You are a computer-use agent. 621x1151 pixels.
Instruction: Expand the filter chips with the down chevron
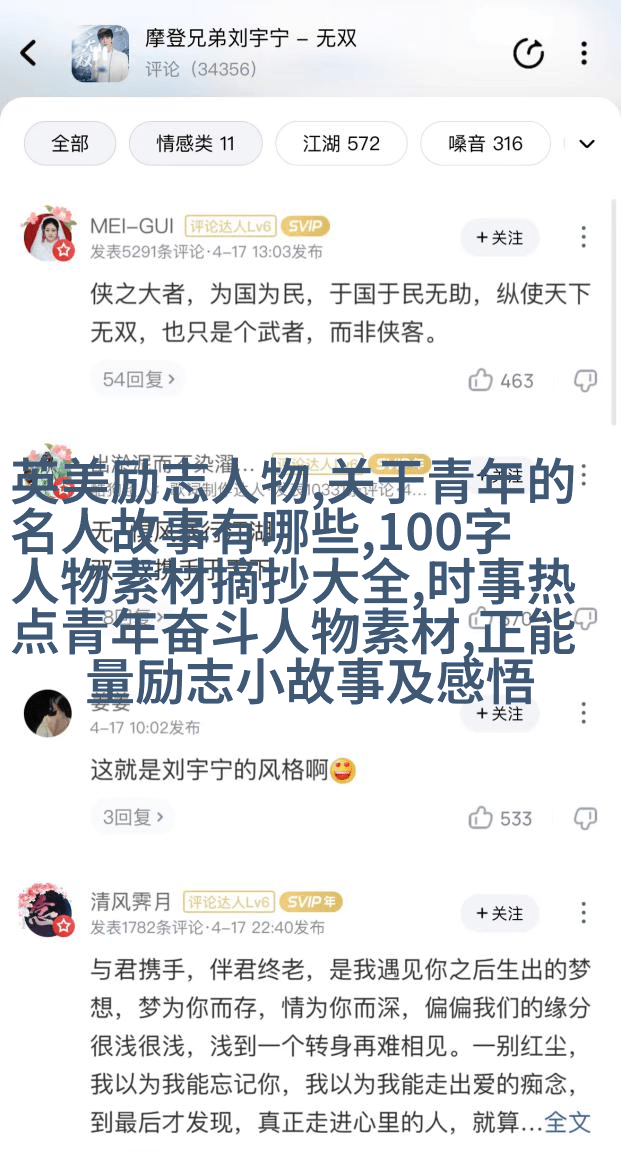tap(587, 144)
